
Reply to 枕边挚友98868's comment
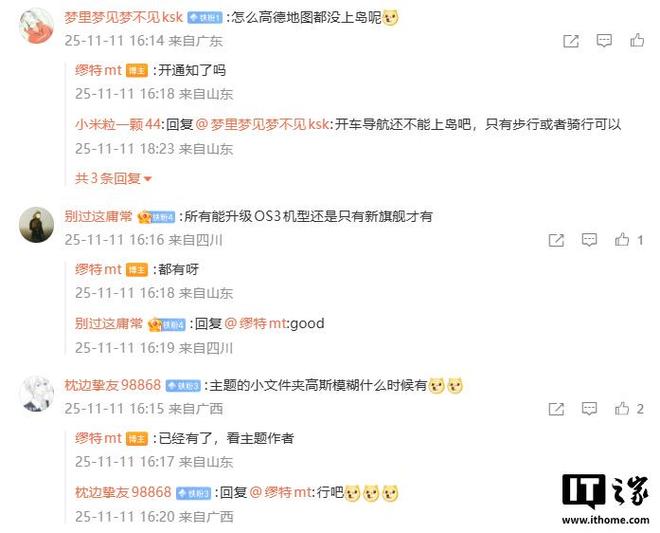590,409
